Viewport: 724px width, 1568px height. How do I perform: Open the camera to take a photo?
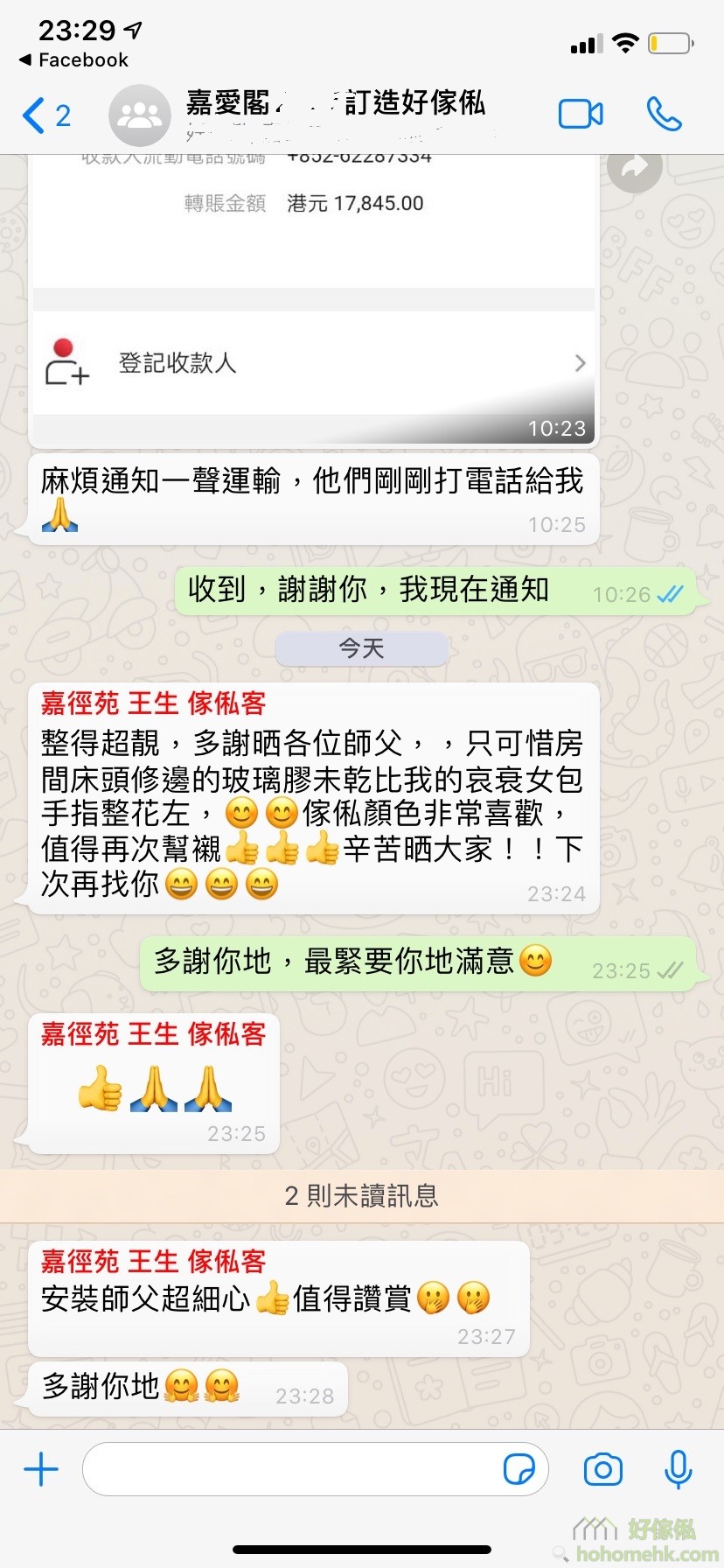(603, 1469)
